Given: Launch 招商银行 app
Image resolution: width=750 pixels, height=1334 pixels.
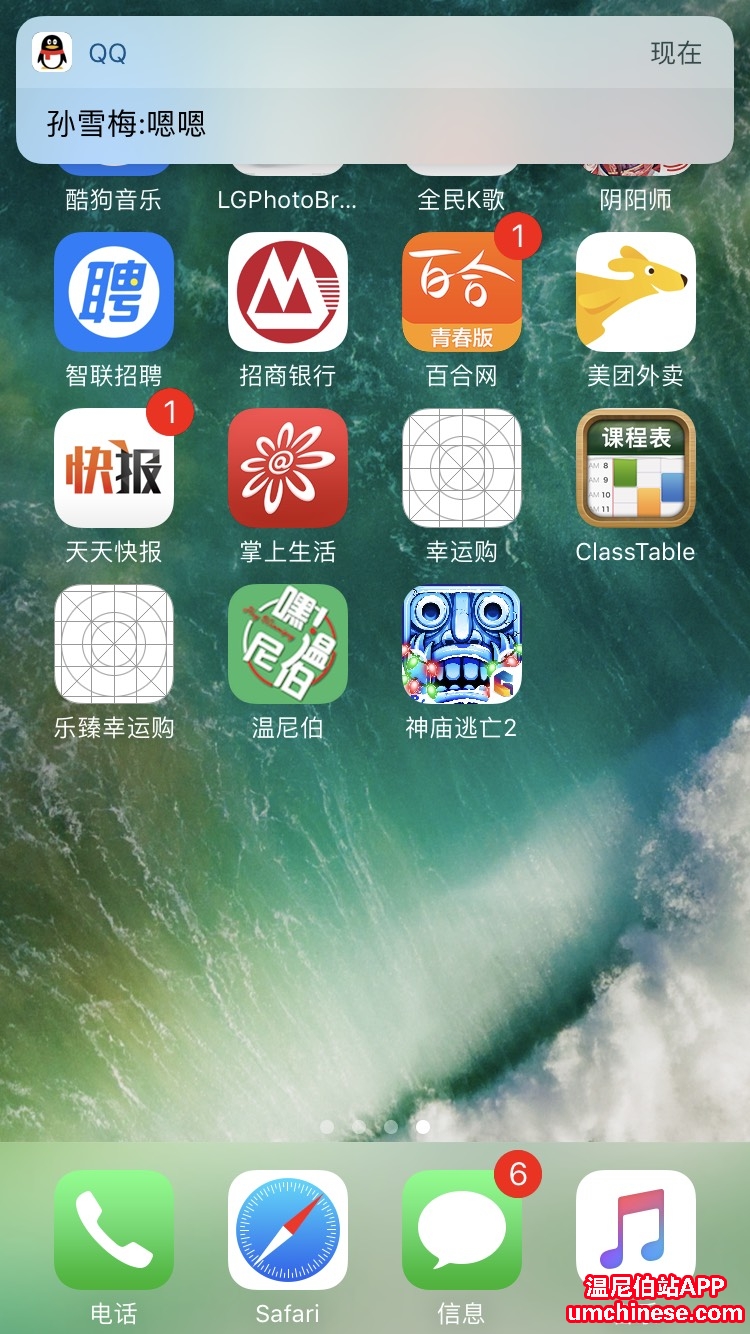Looking at the screenshot, I should tap(288, 293).
